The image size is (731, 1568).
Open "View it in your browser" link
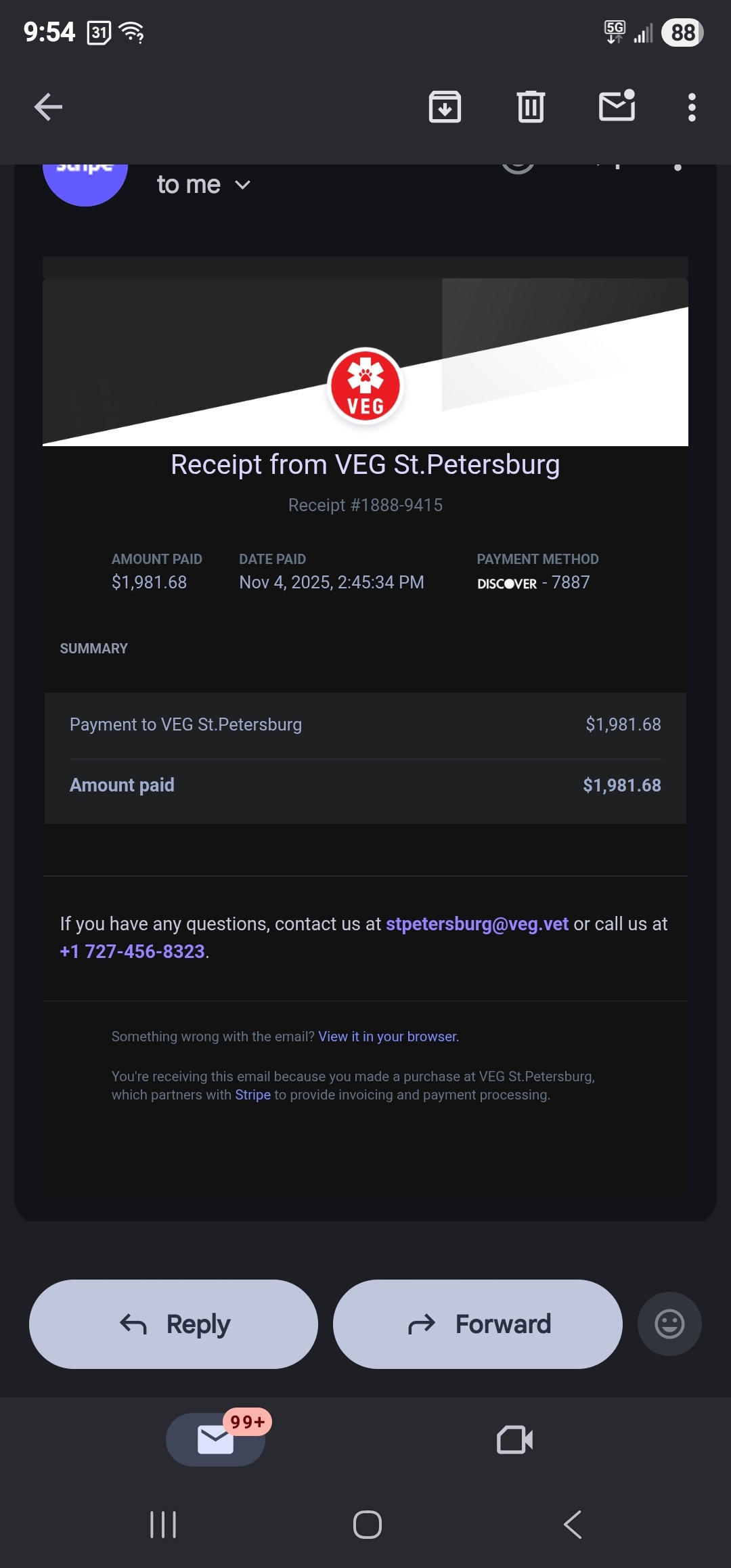(x=389, y=1037)
